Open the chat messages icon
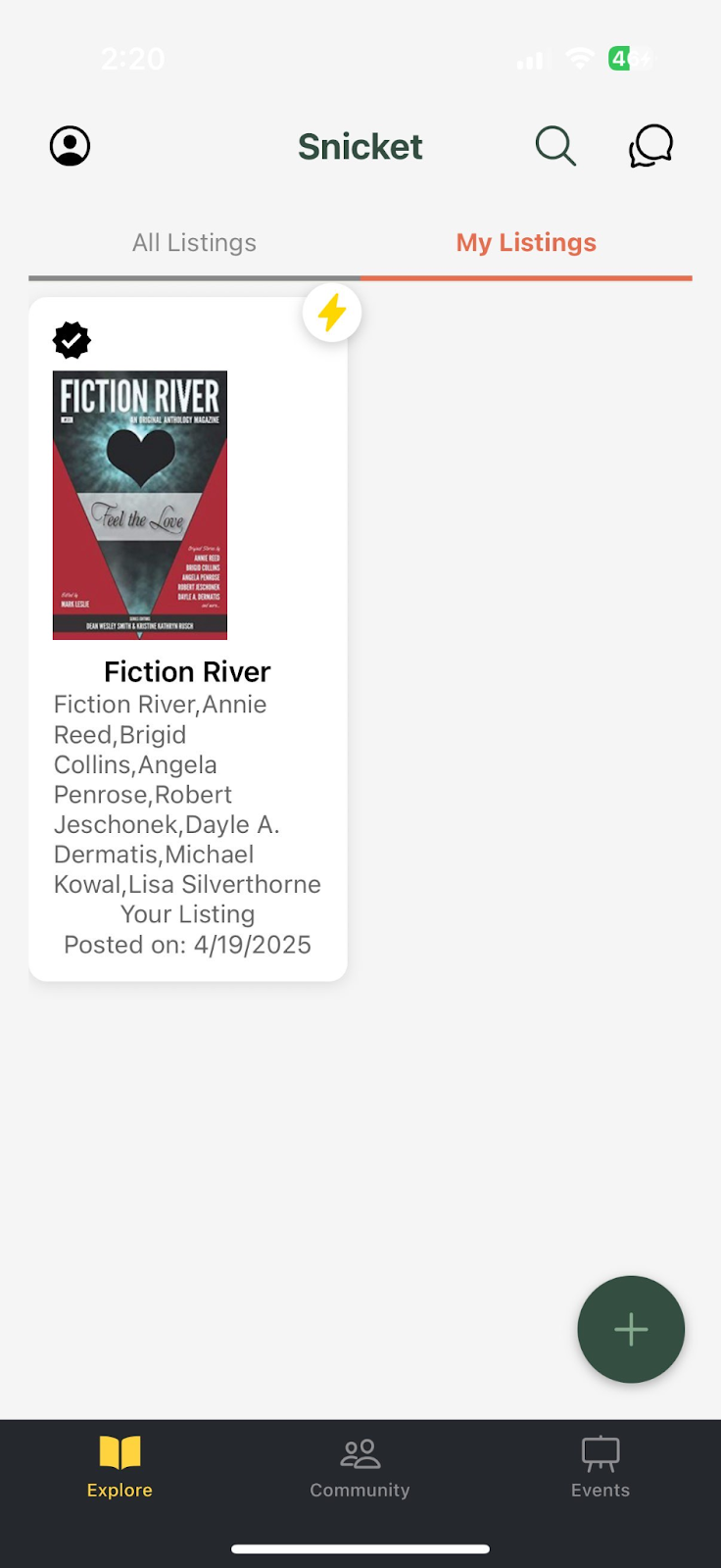This screenshot has height=1568, width=721. pyautogui.click(x=650, y=146)
